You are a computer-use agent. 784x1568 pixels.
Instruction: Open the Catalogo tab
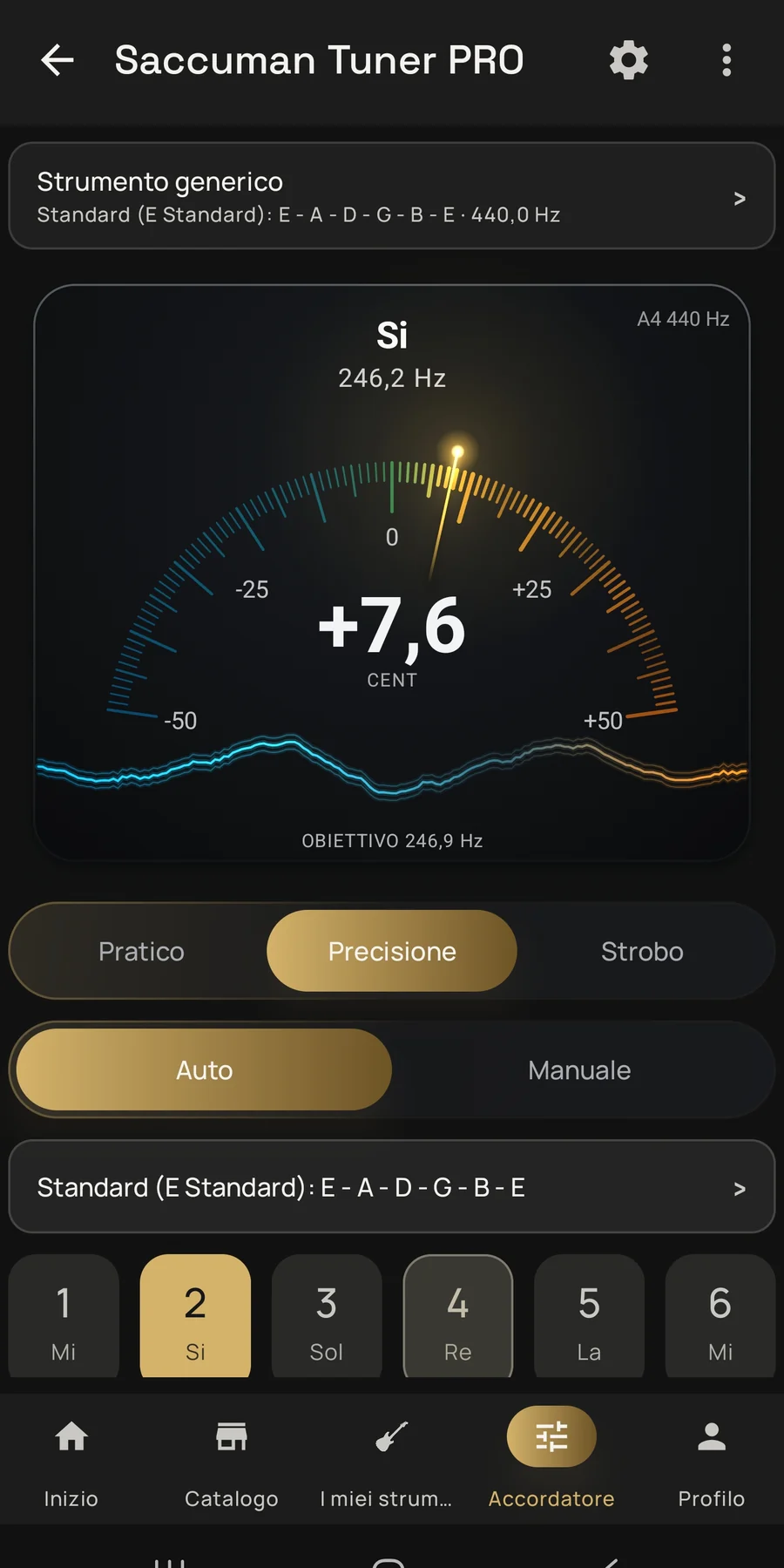pyautogui.click(x=232, y=1460)
